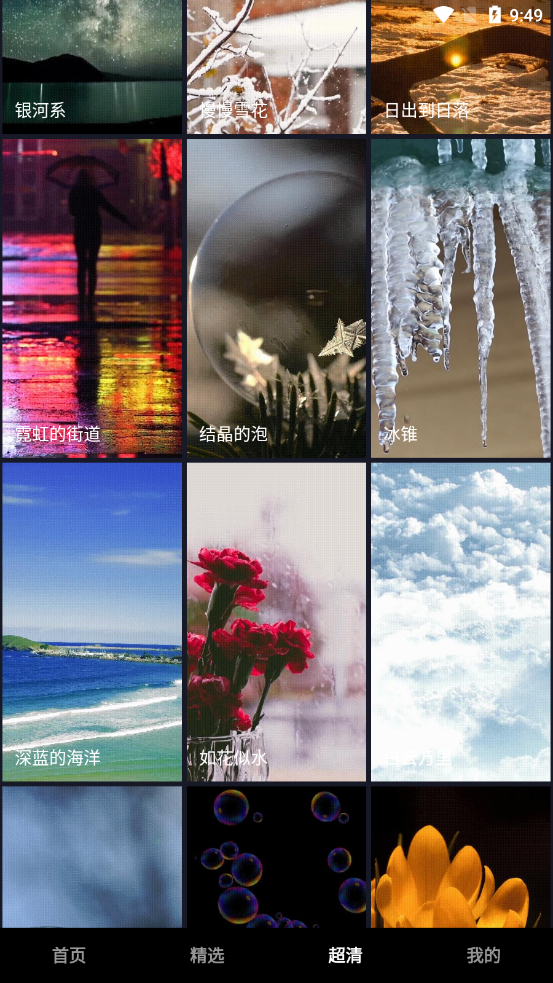Screen dimensions: 553x983
Task: Open the 深蓝的海洋 wallpaper
Action: click(92, 622)
